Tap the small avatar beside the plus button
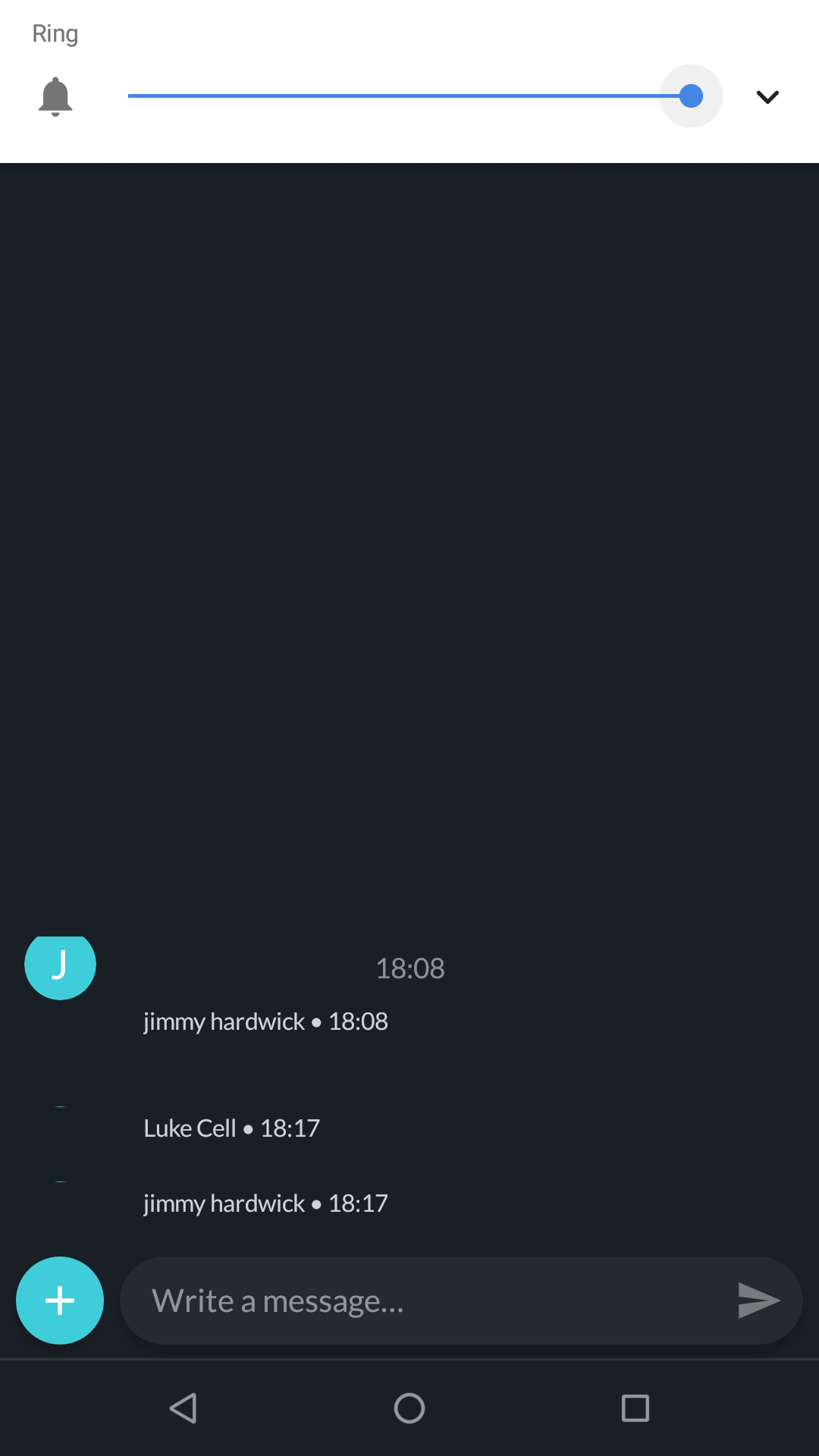Viewport: 819px width, 1456px height. [x=60, y=1183]
